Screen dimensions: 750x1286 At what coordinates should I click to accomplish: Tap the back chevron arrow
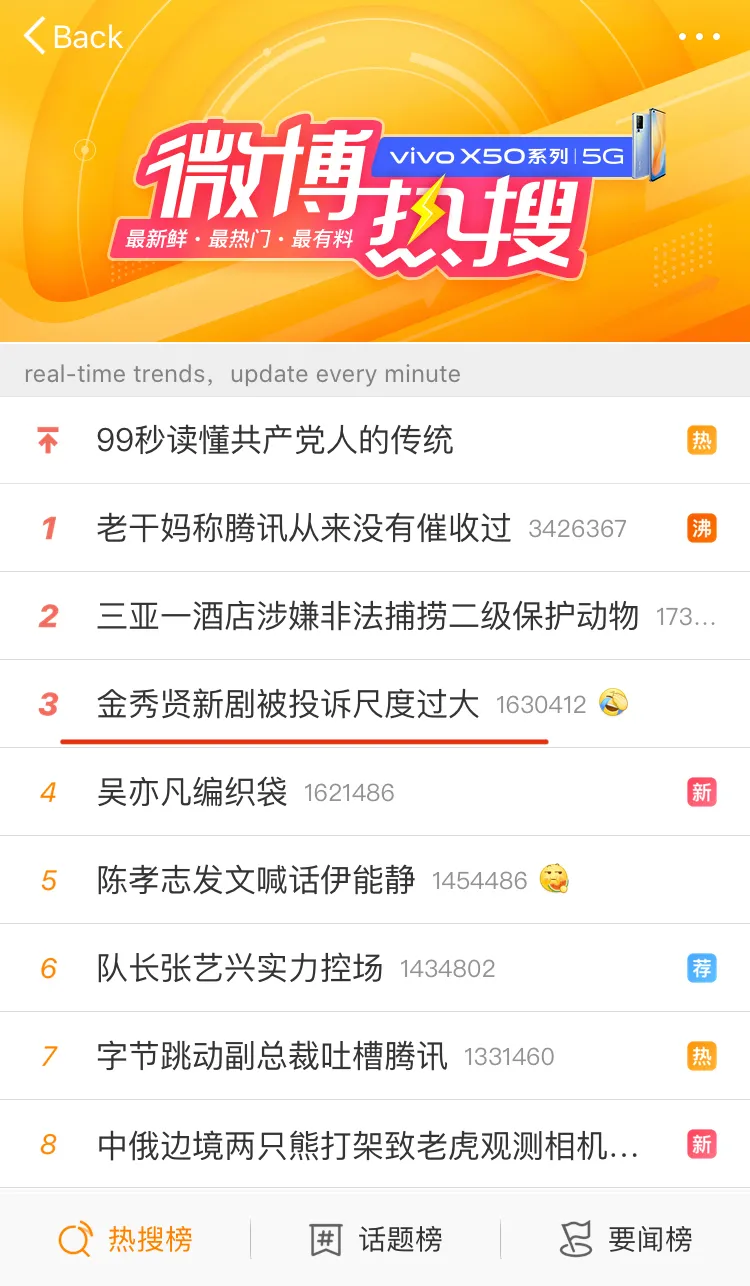30,35
